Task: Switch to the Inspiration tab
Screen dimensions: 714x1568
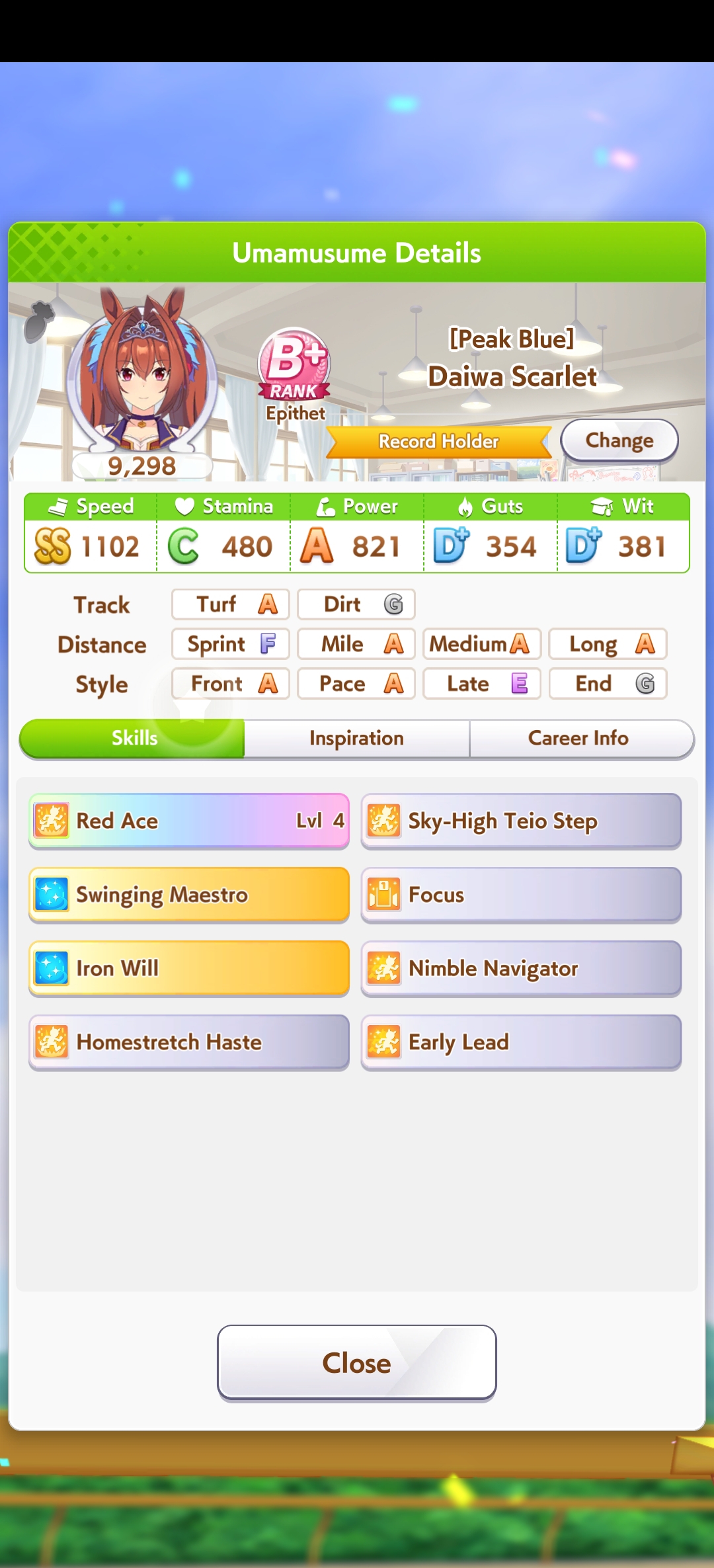Action: coord(356,738)
